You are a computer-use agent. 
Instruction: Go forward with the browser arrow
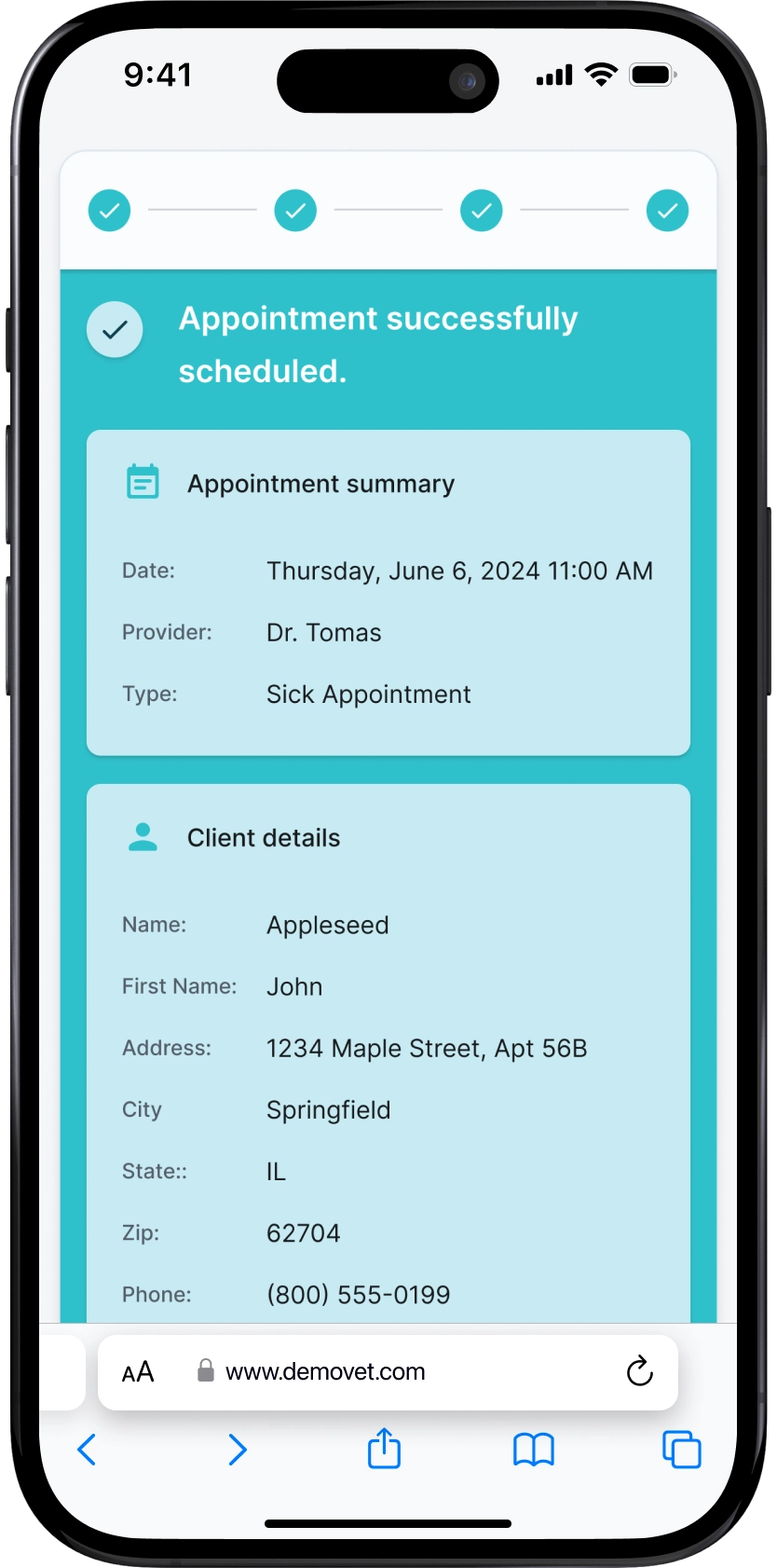coord(238,1450)
